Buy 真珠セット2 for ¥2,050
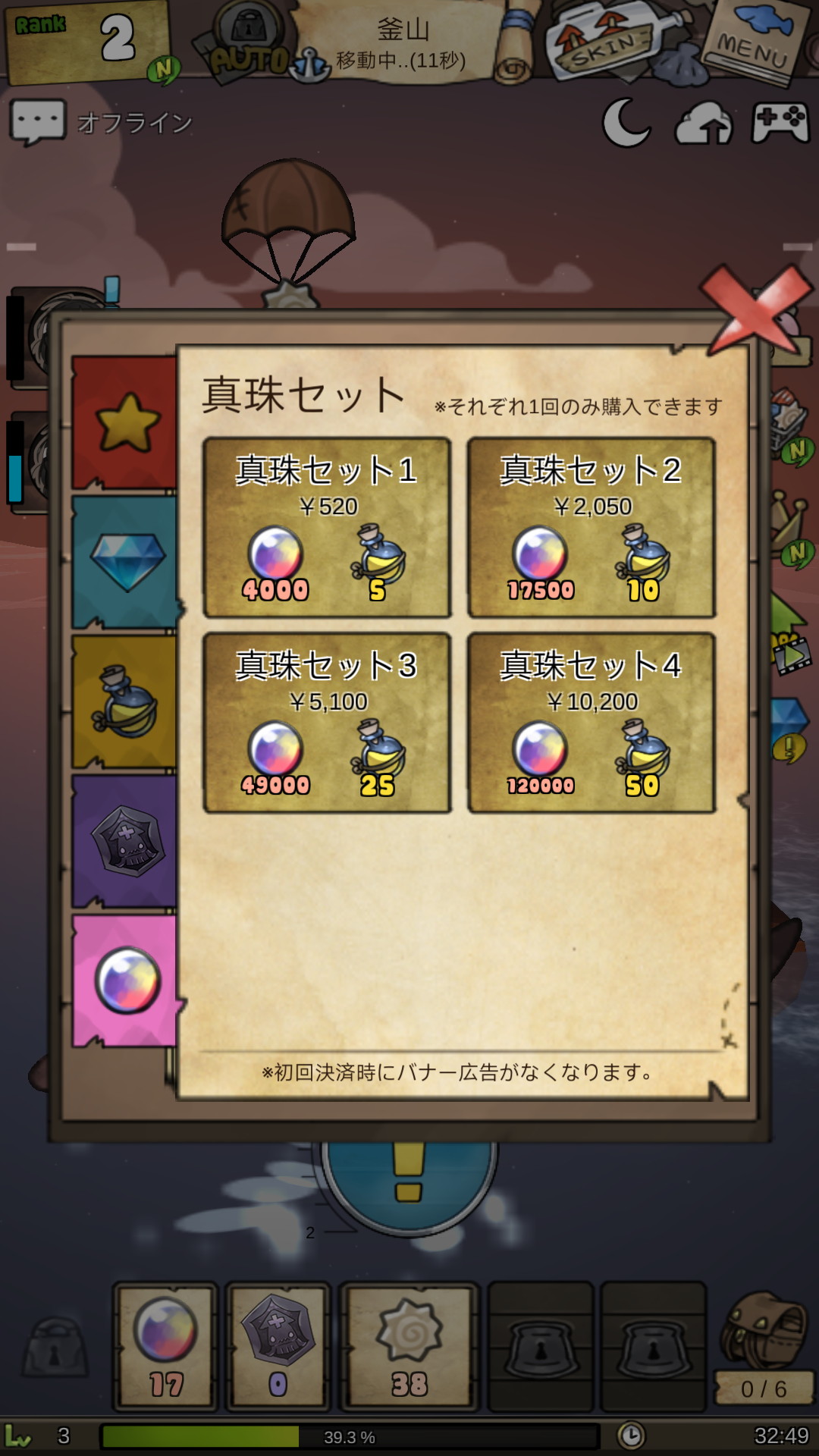 (591, 528)
